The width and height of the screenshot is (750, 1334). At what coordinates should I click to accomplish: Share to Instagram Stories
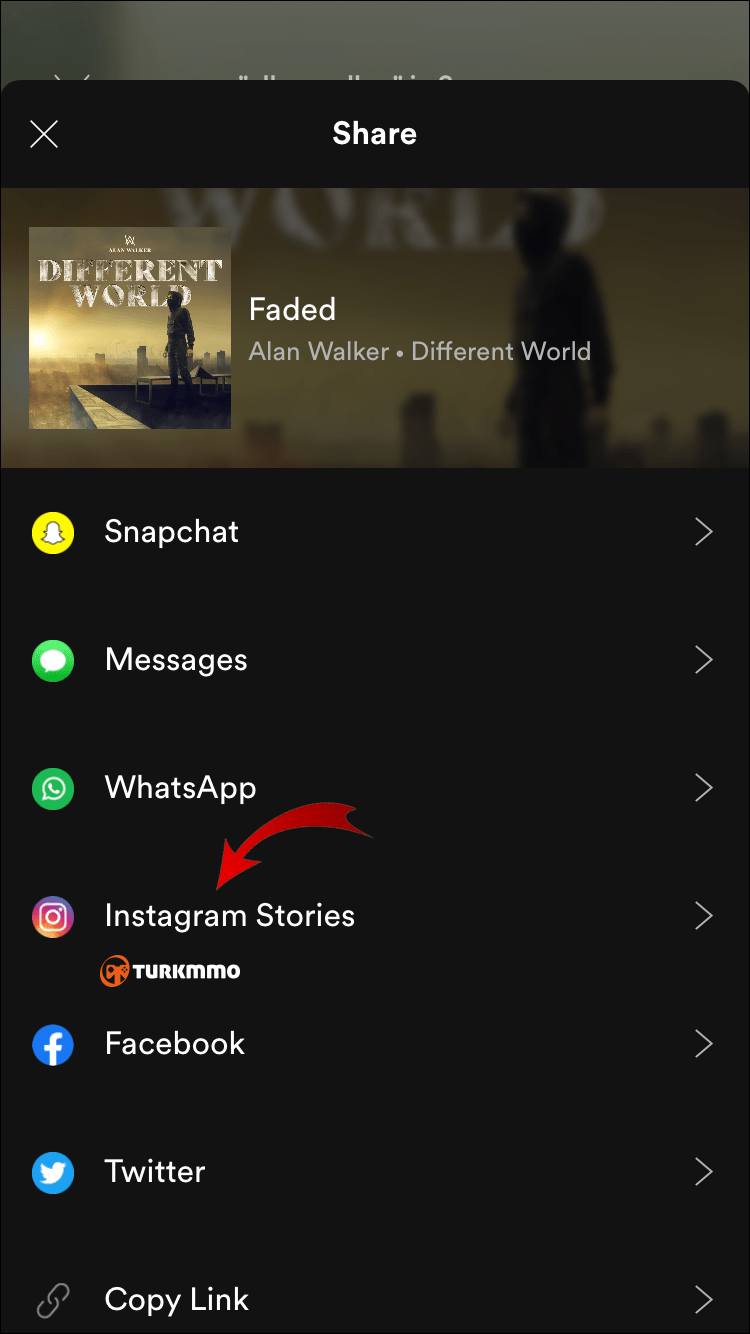tap(375, 916)
